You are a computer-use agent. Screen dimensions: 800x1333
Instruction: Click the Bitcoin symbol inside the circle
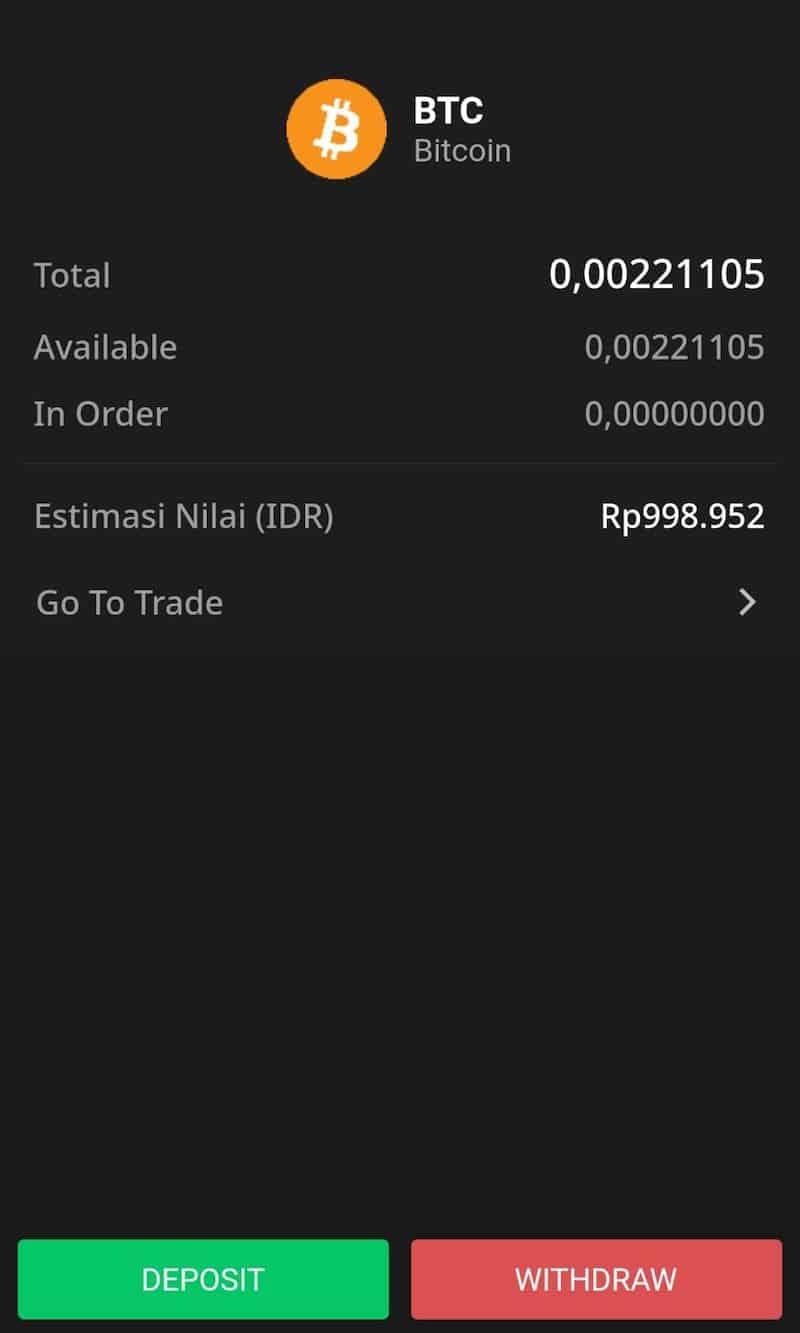[336, 130]
